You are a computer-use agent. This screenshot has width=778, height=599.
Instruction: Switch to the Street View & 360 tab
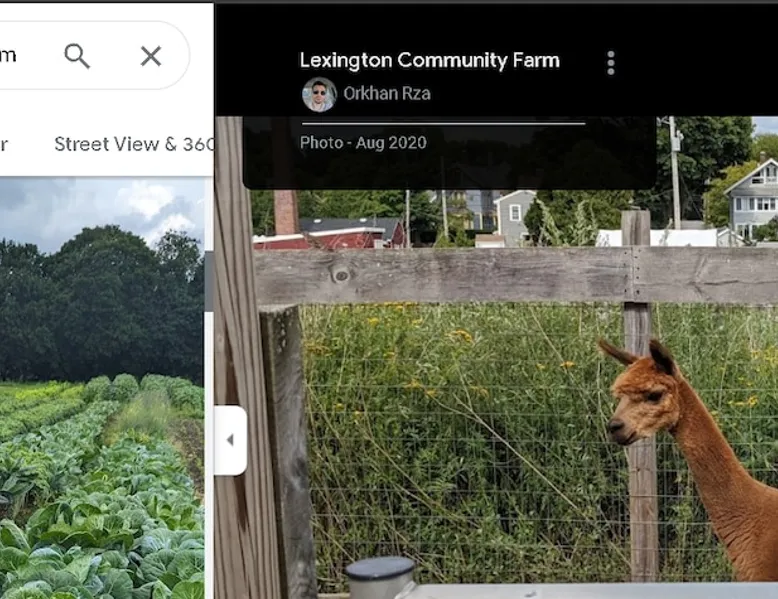click(x=134, y=144)
